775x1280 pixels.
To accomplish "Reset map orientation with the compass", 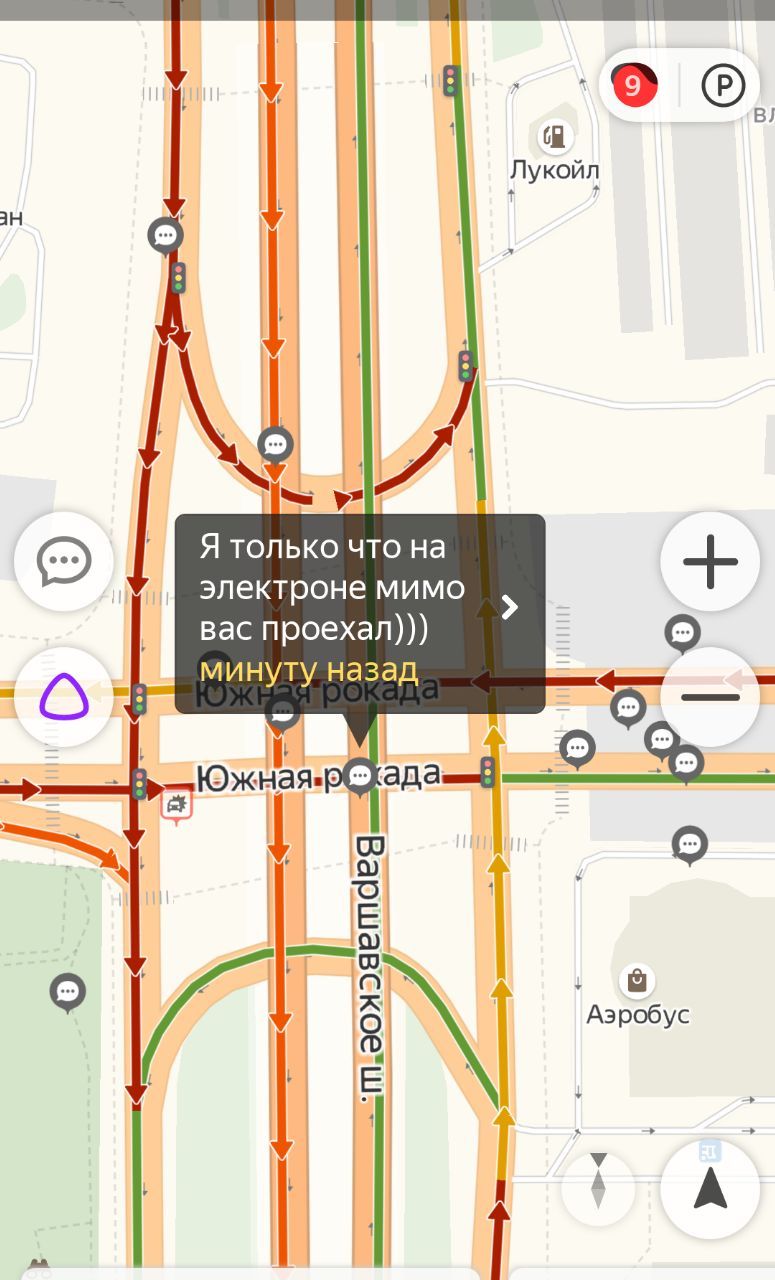I will click(598, 1189).
